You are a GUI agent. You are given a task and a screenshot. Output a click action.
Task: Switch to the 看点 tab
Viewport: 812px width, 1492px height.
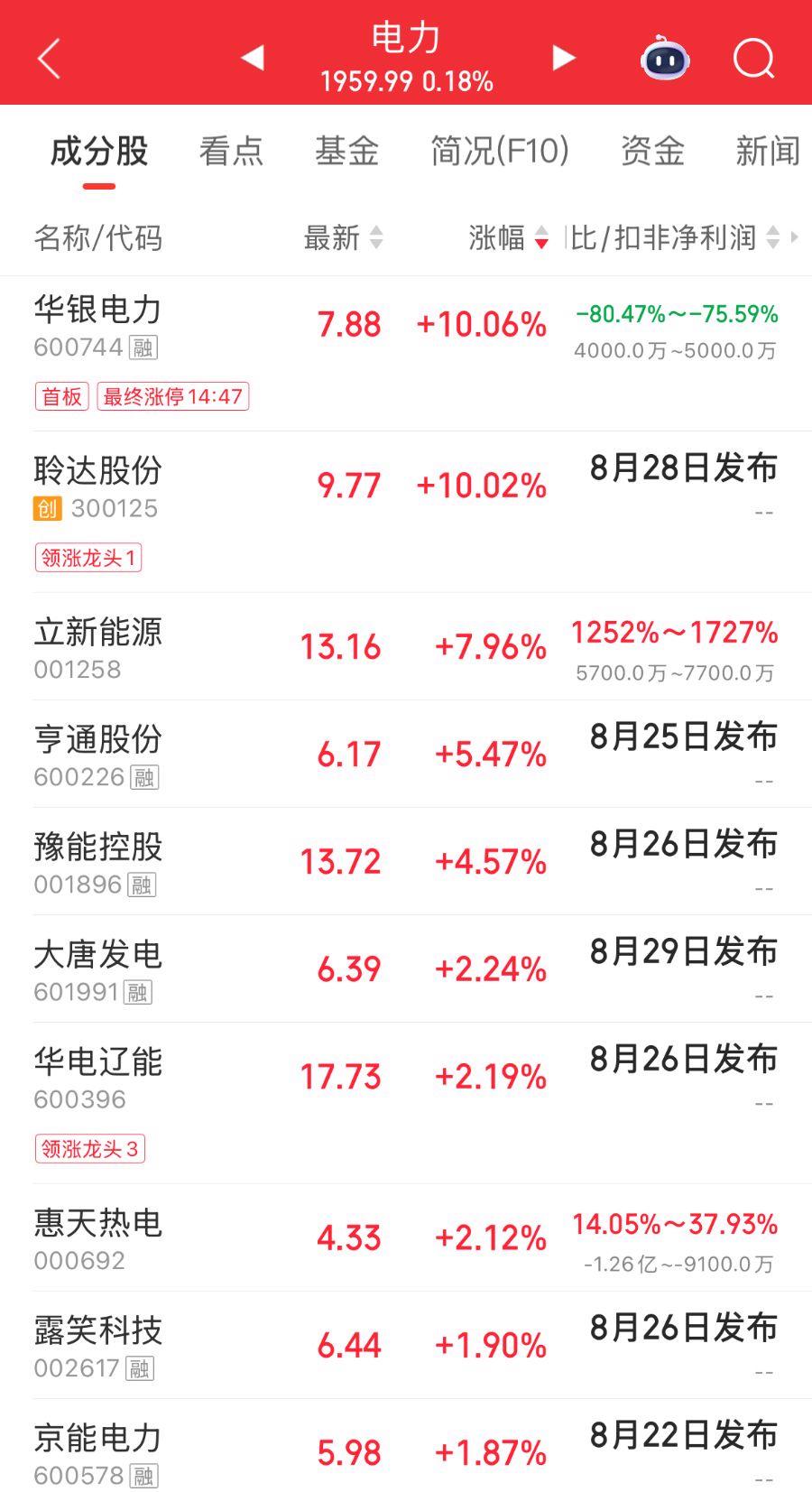tap(231, 151)
